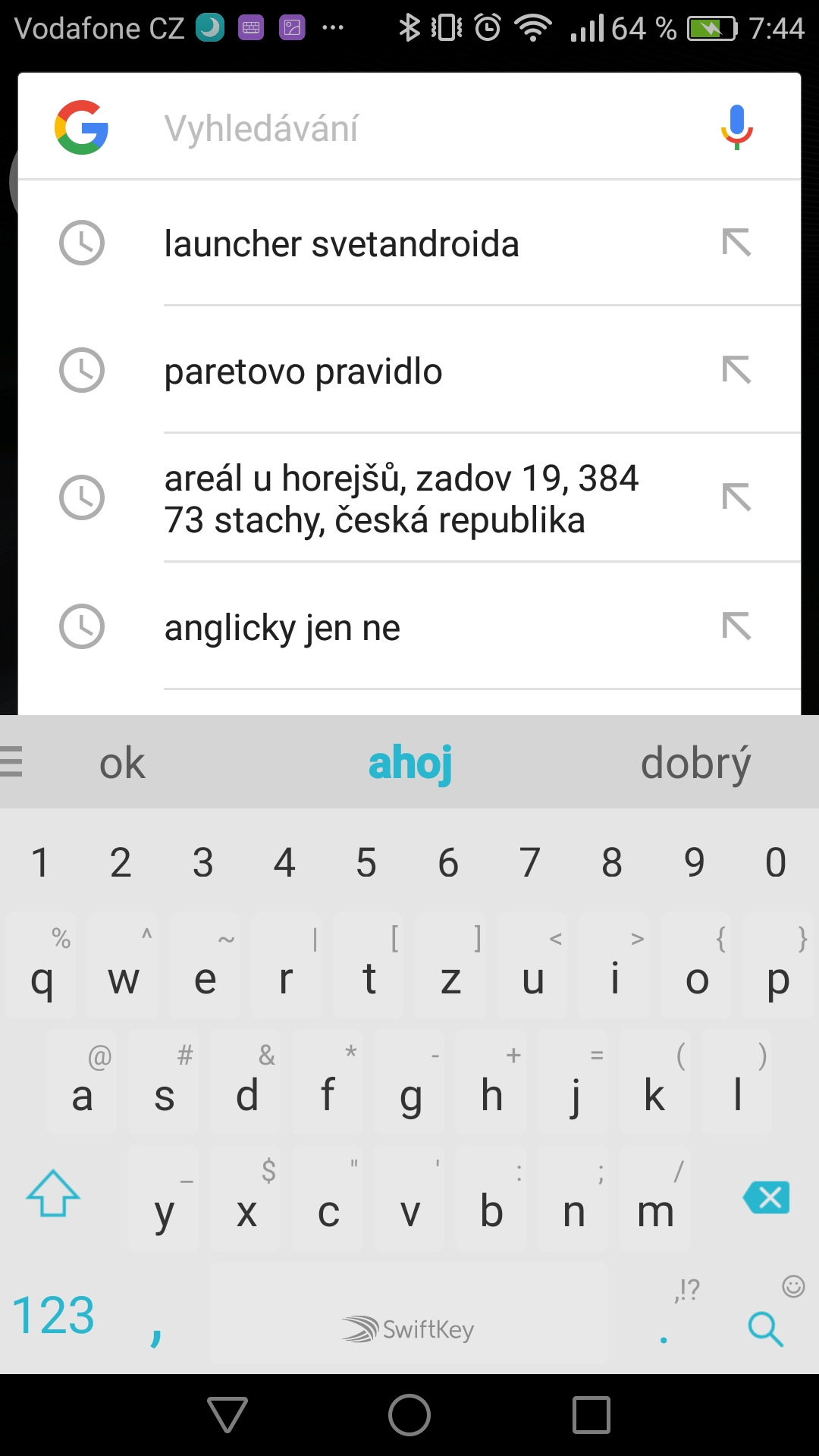Fill the query with 'launcher svetandroida' via its arrow
819x1456 pixels.
point(736,243)
